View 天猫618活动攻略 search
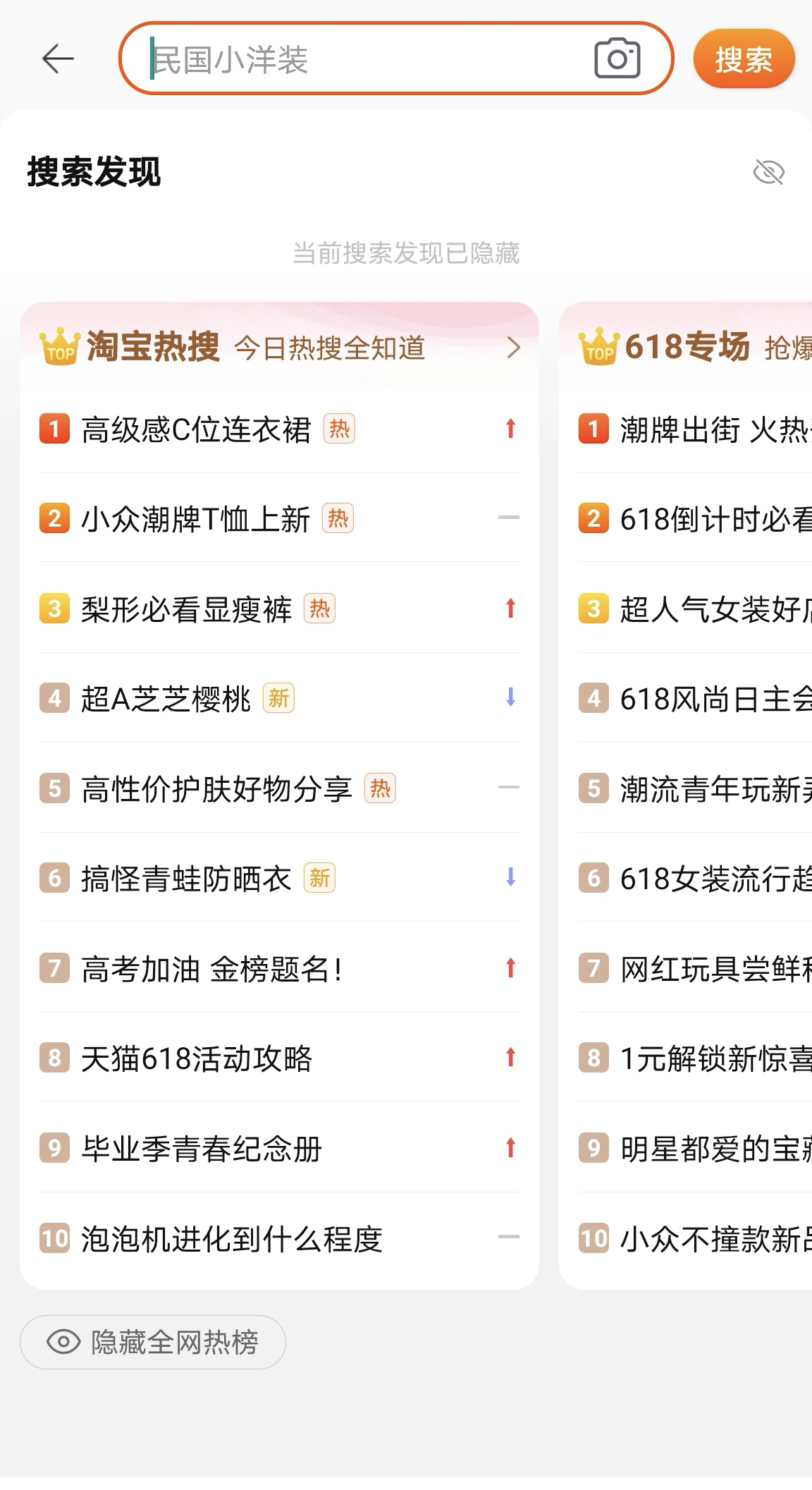812x1490 pixels. click(x=196, y=1058)
